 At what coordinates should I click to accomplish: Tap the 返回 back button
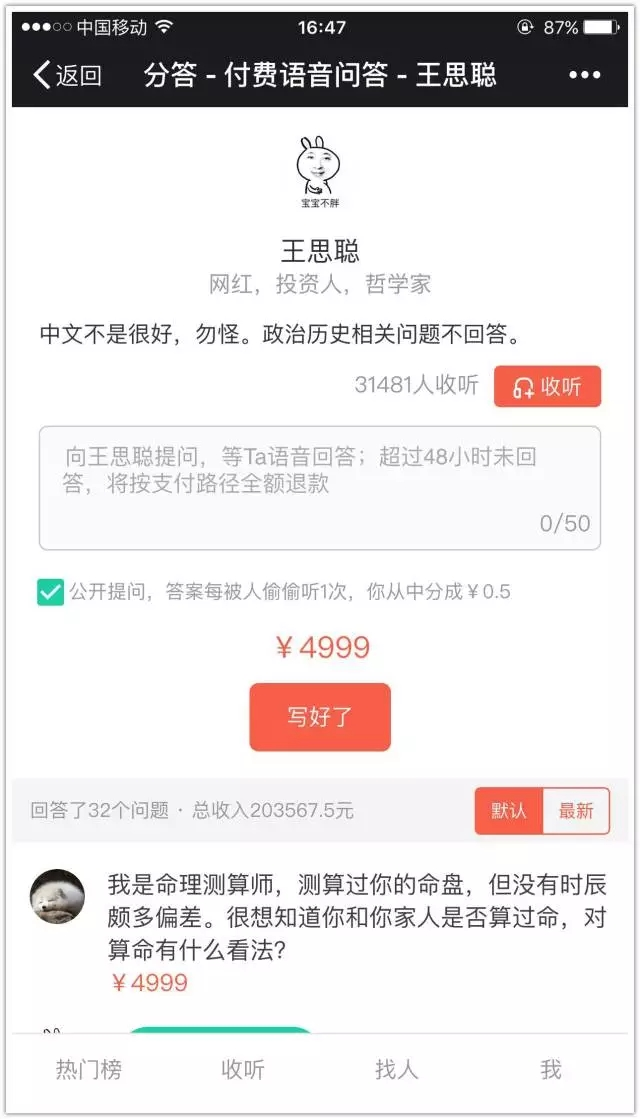click(68, 75)
